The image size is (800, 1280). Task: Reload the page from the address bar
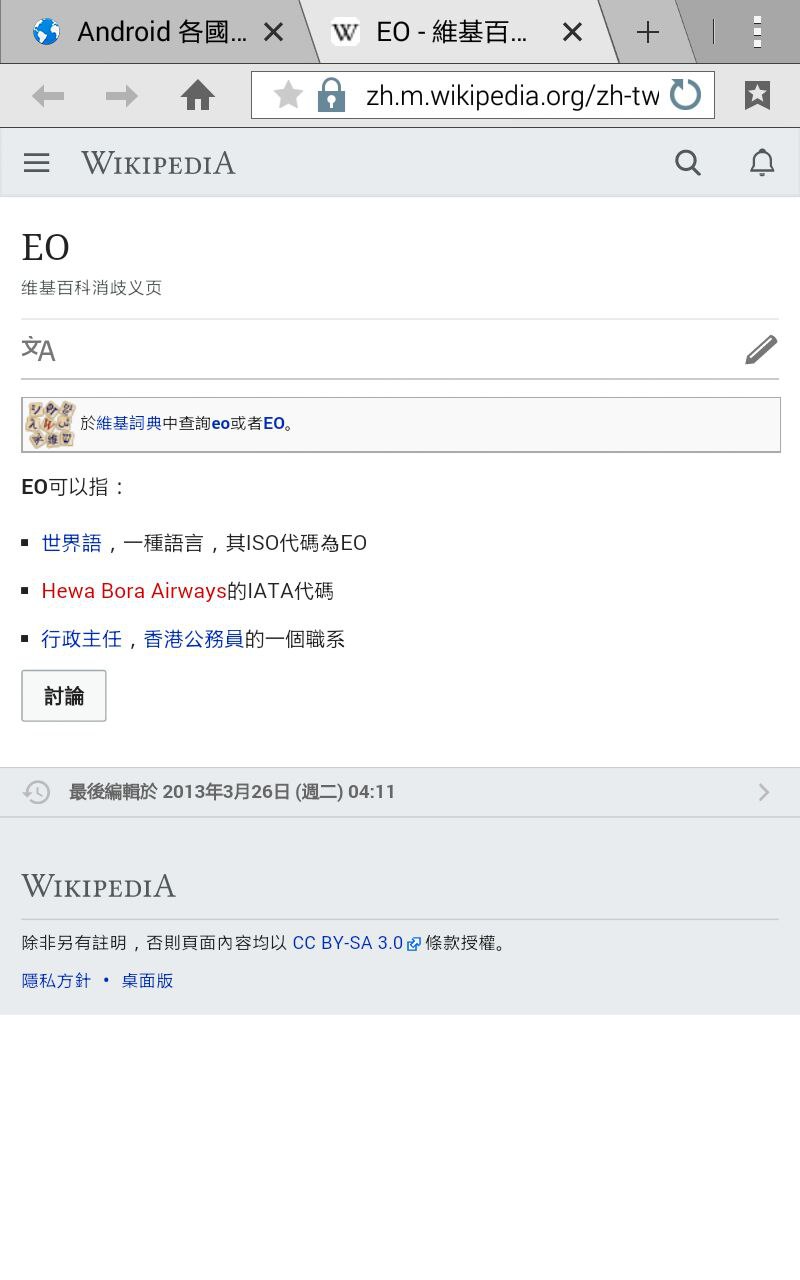click(x=685, y=96)
